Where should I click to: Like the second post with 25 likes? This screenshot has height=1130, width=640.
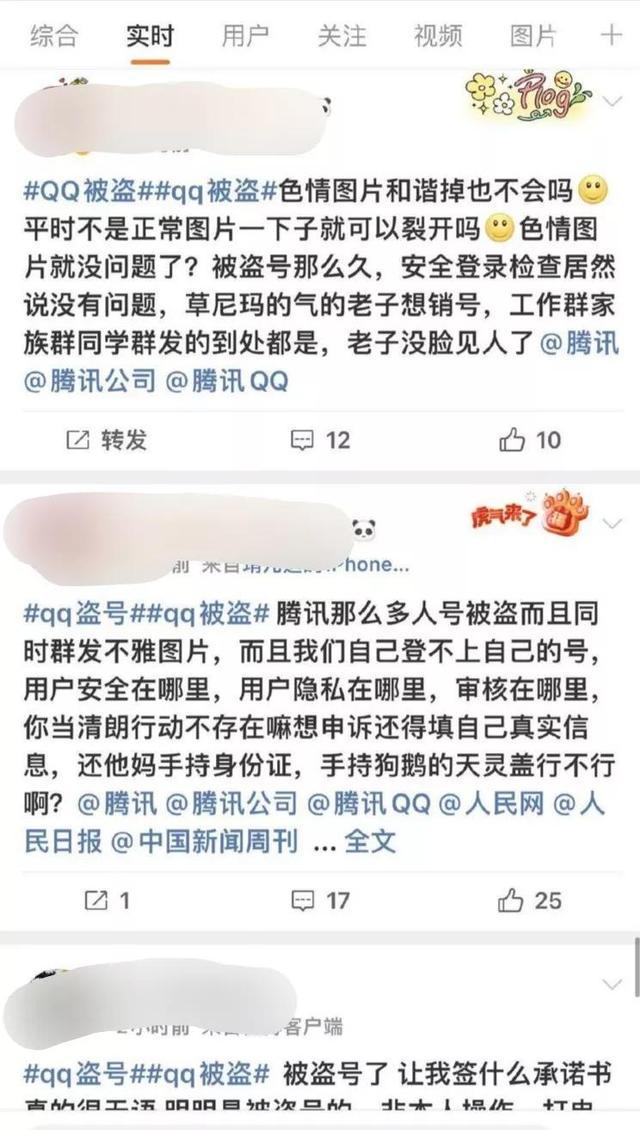[530, 900]
